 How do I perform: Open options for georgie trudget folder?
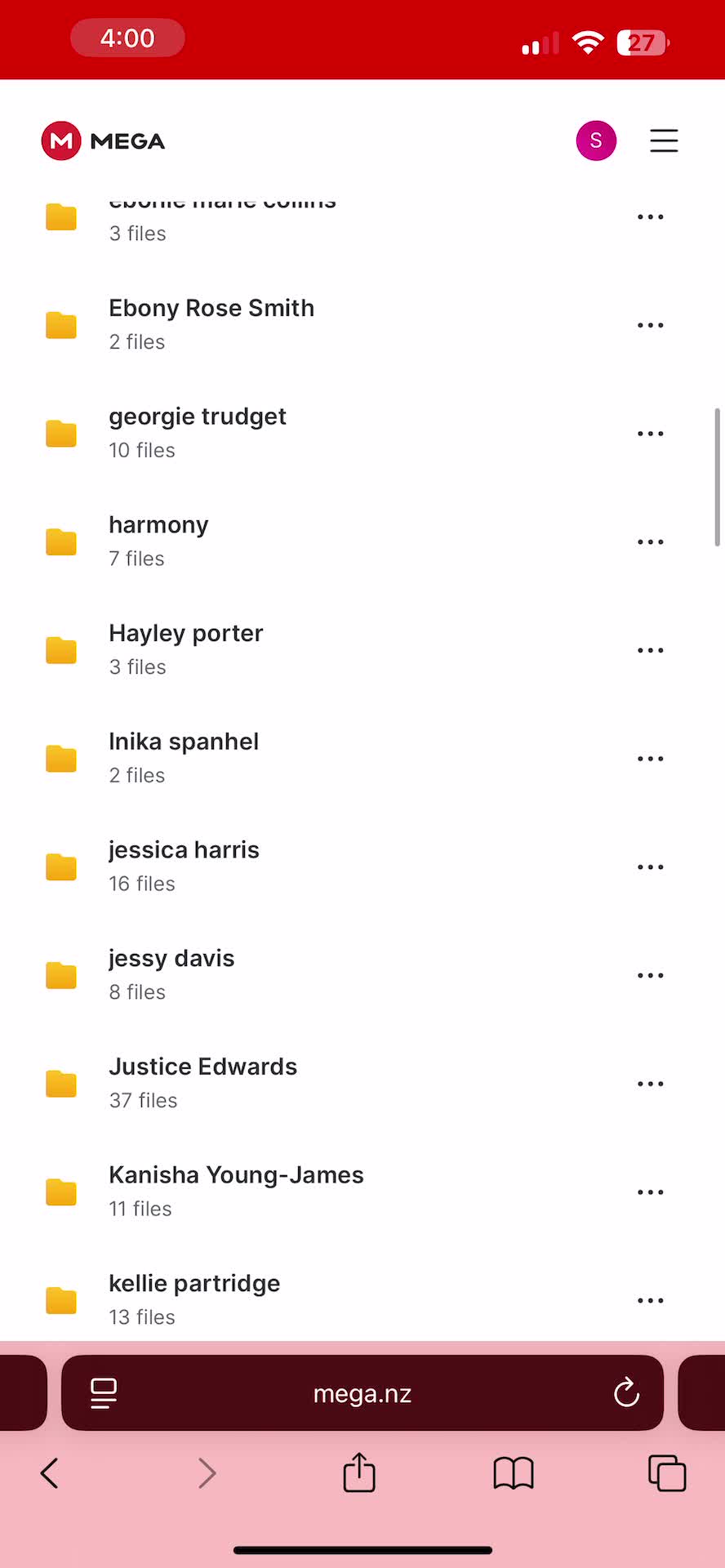[x=650, y=434]
